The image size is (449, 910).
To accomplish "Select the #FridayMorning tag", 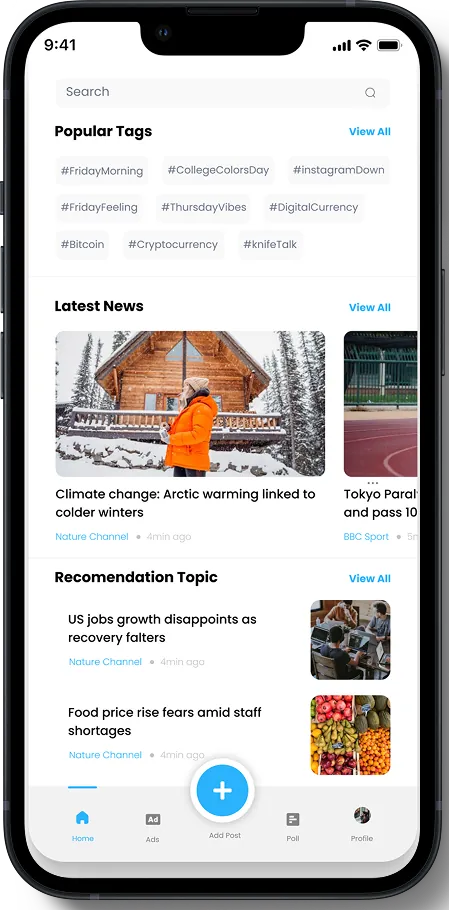I will click(102, 171).
